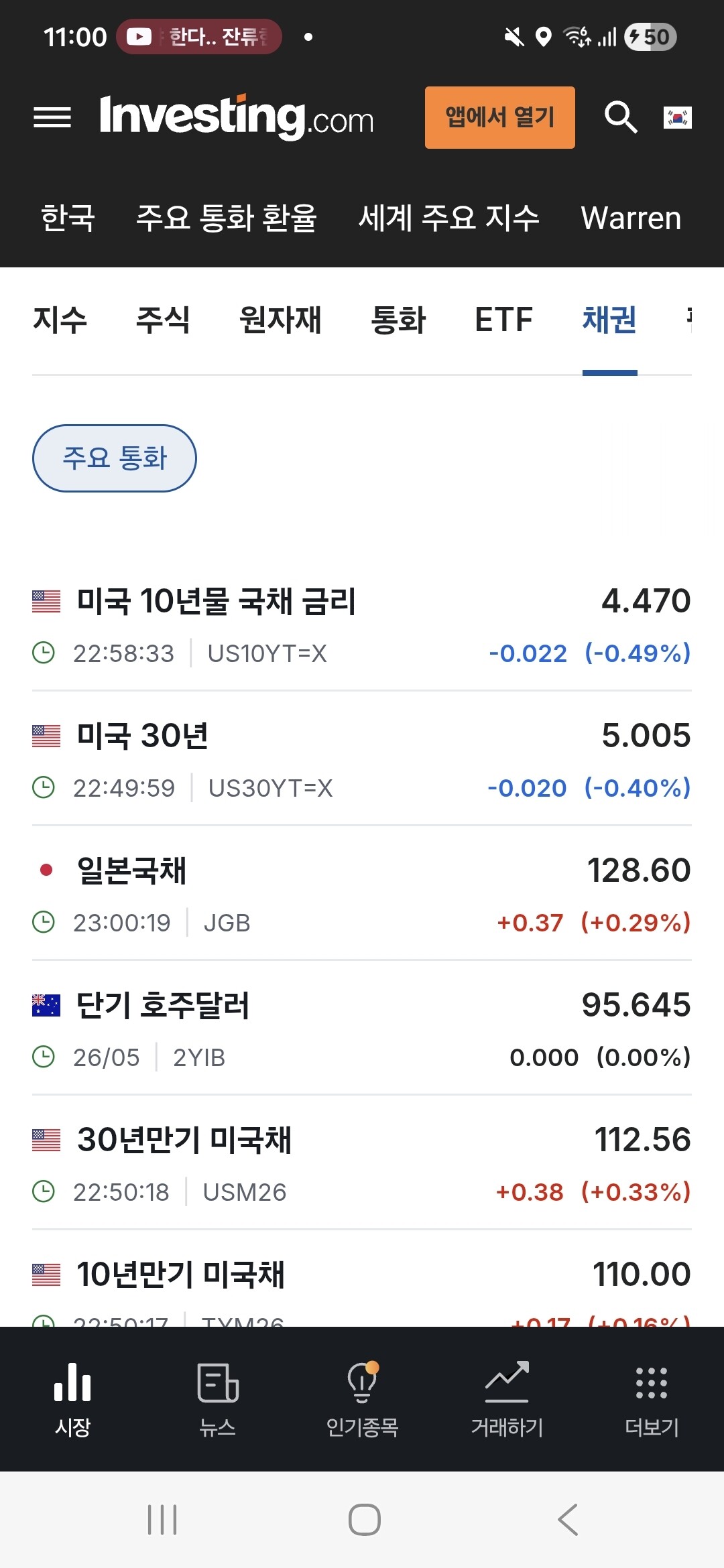Open the 30년만기 미국채 row

[x=362, y=1163]
